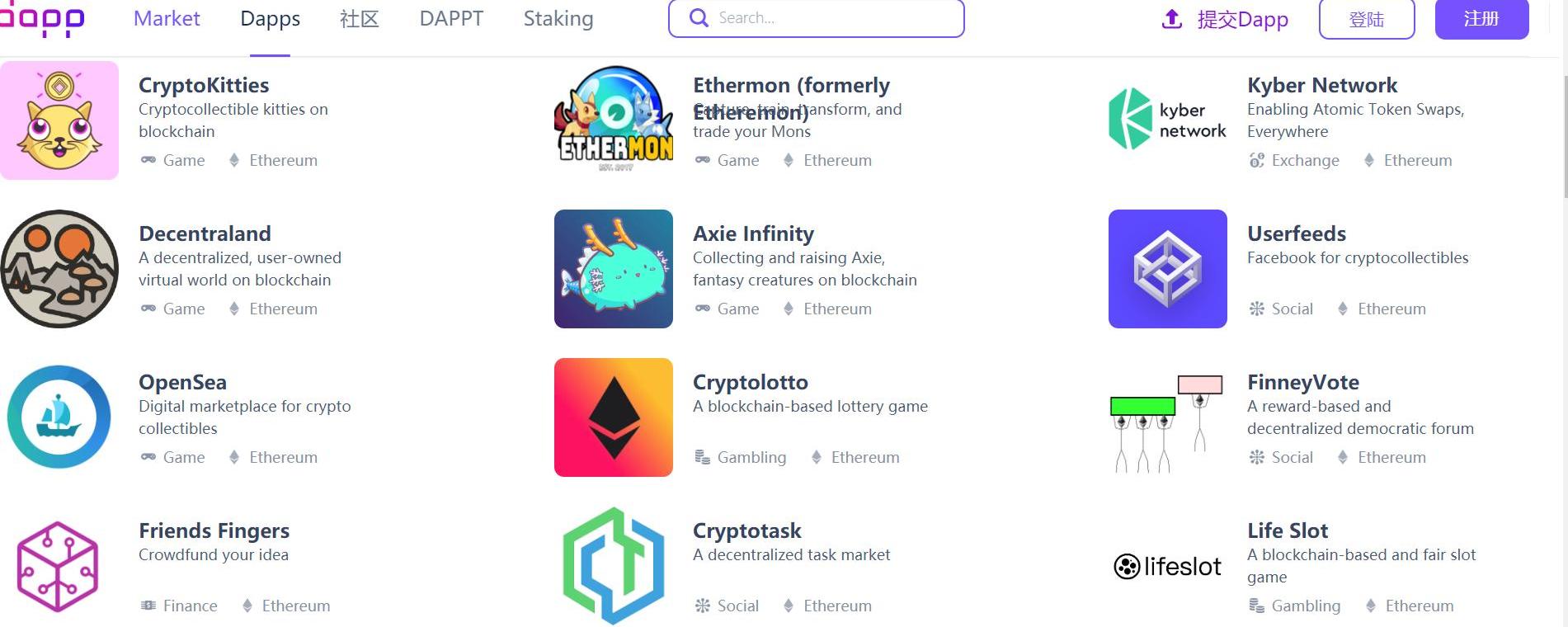Screen dimensions: 1568x627
Task: Tap the 注册 register button
Action: (1481, 19)
